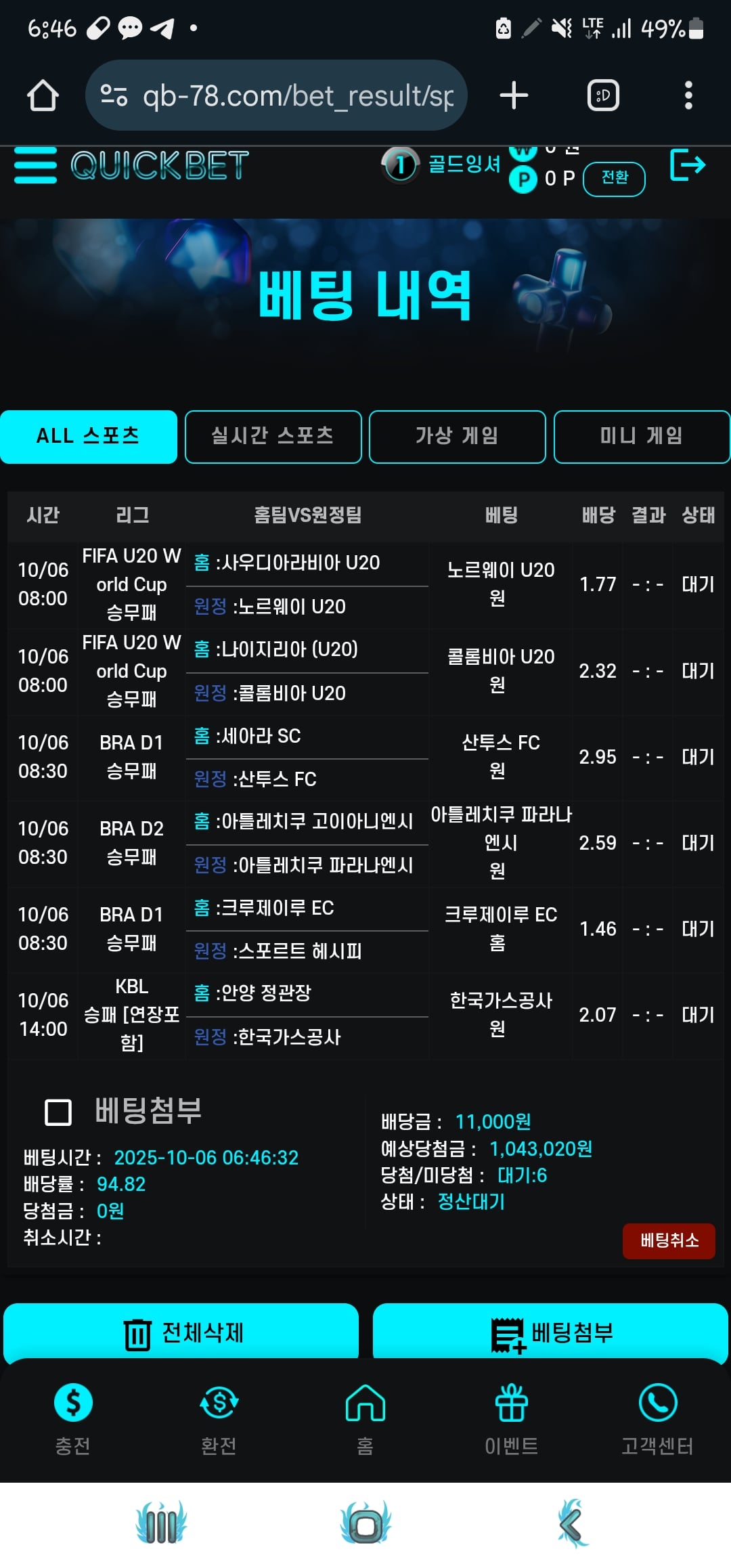This screenshot has height=1568, width=731.
Task: Switch to the 실시간 스포츠 tab
Action: [x=273, y=437]
